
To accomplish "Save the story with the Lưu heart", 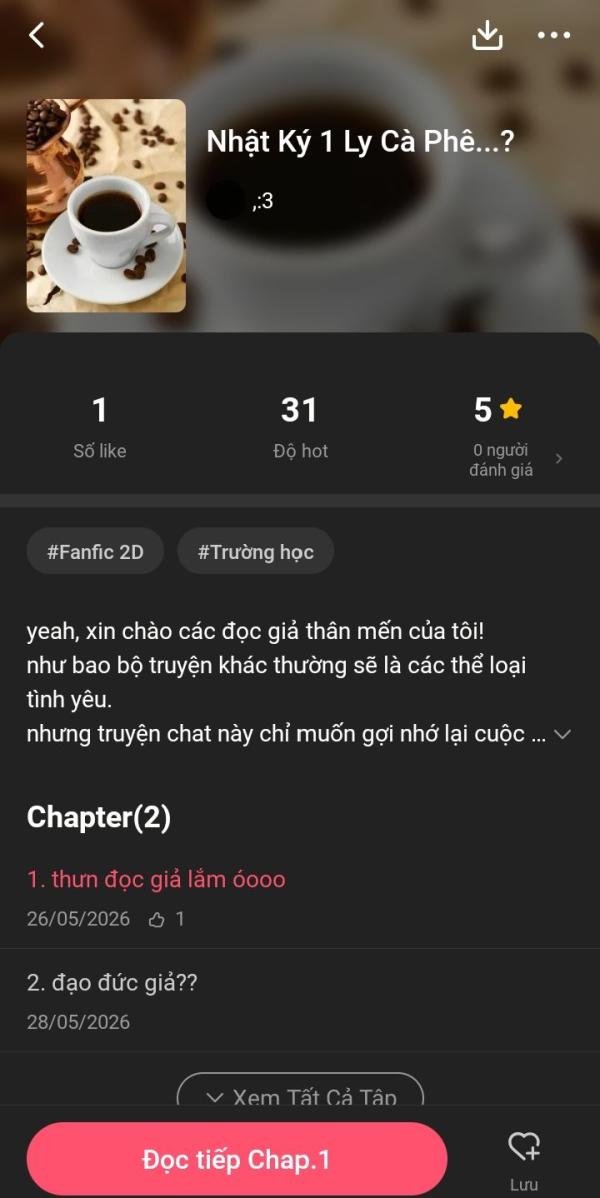I will coord(524,1161).
